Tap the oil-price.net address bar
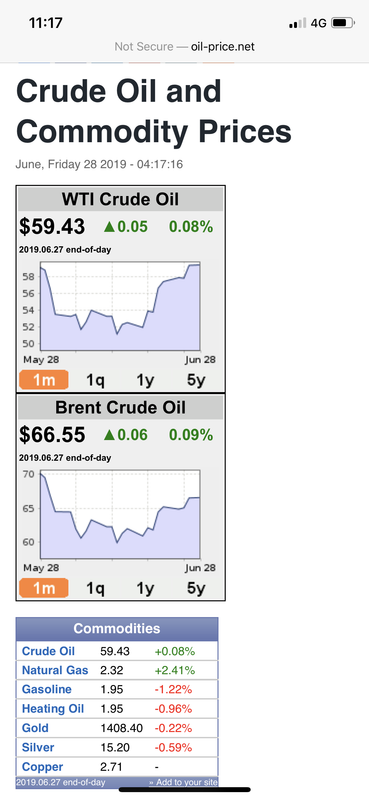This screenshot has width=369, height=800. (x=184, y=47)
